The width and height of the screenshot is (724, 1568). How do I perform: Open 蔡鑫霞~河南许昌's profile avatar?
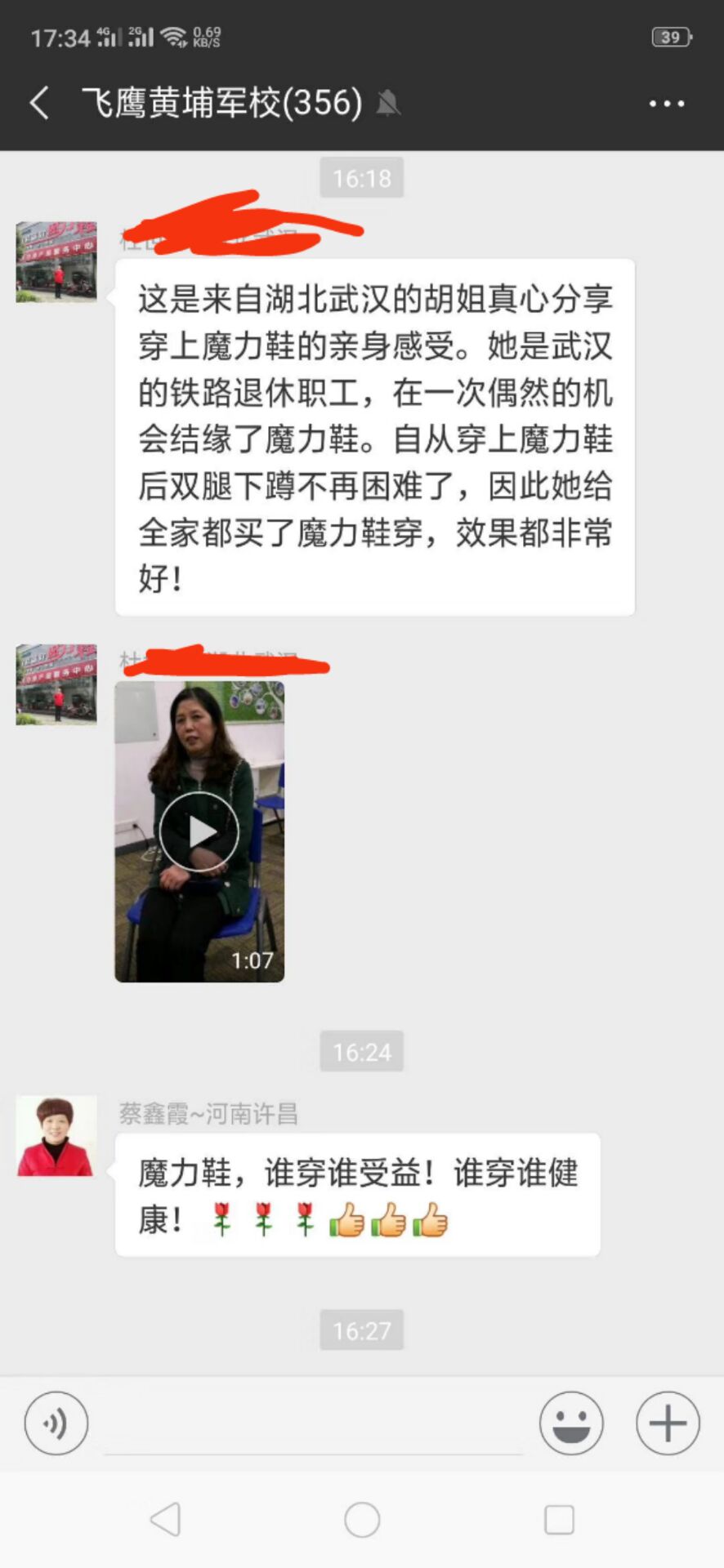[x=56, y=1136]
